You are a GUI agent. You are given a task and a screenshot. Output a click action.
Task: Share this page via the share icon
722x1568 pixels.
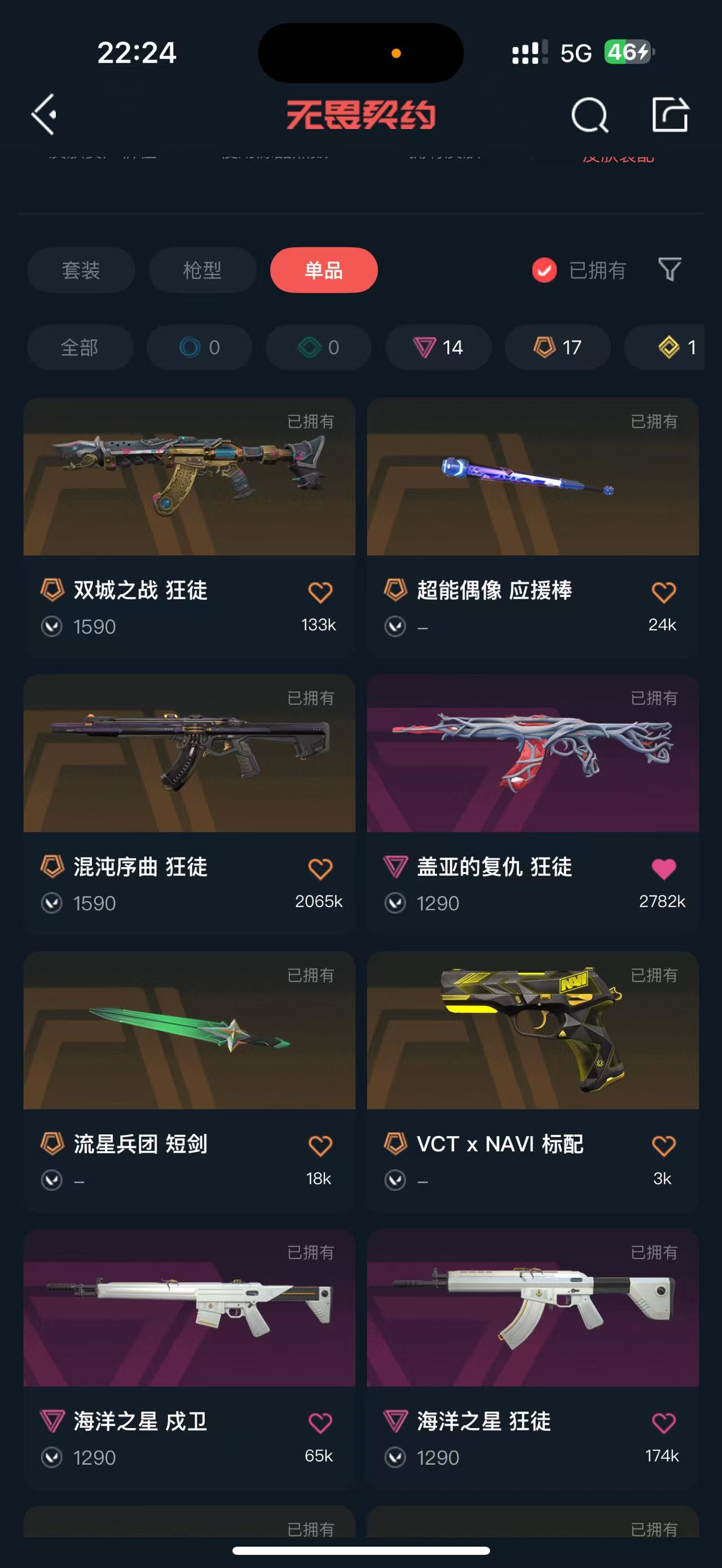(670, 114)
